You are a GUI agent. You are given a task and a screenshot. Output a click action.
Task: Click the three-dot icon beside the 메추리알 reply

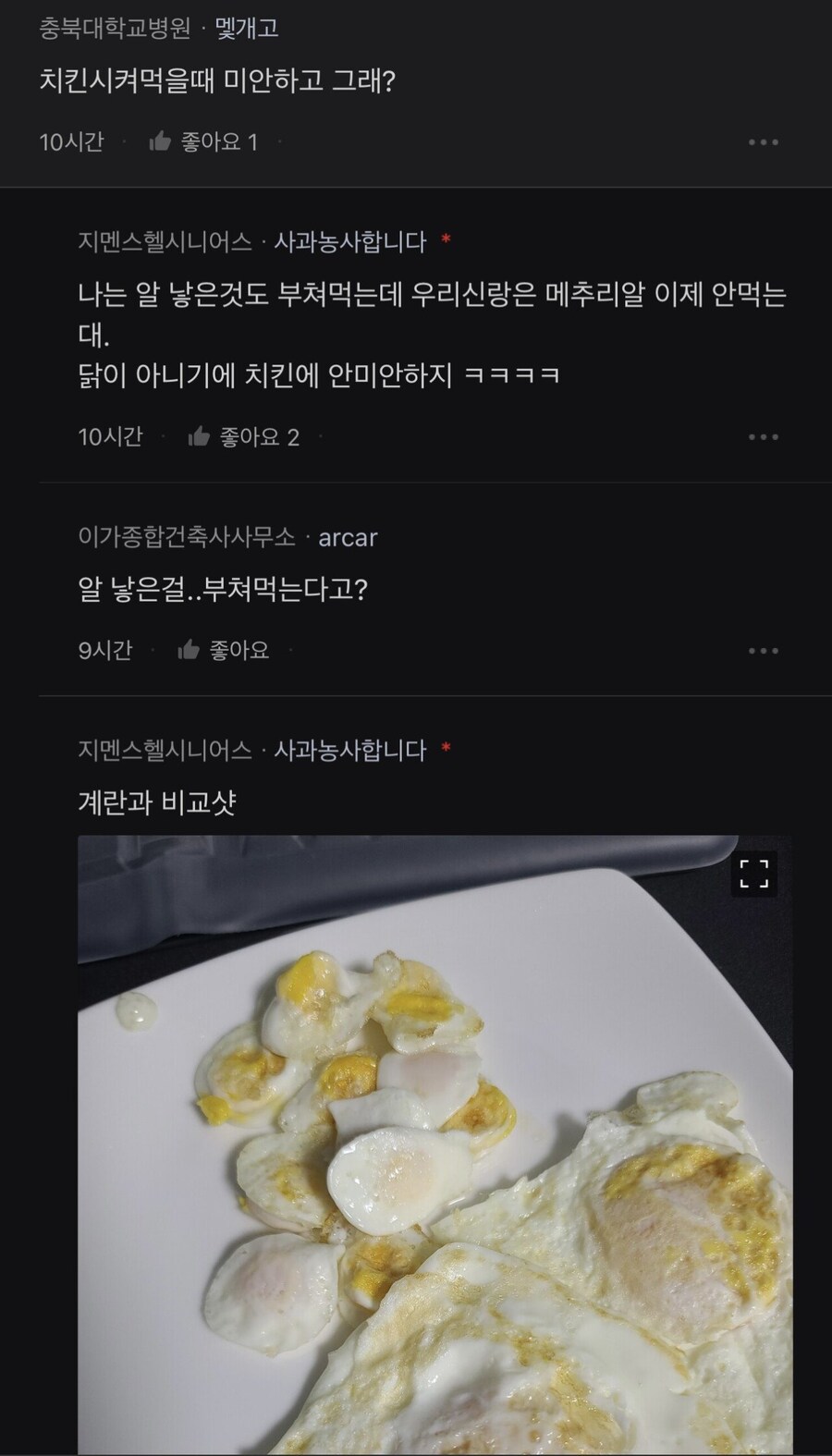[x=762, y=436]
